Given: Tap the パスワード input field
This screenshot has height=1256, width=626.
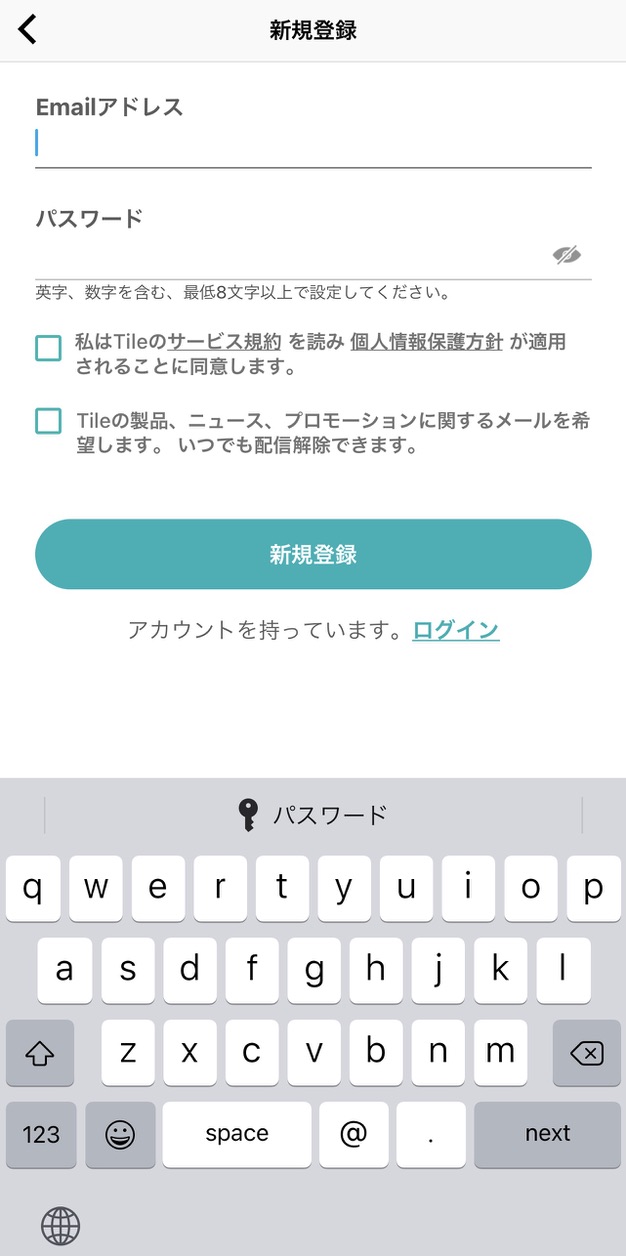Looking at the screenshot, I should (290, 255).
